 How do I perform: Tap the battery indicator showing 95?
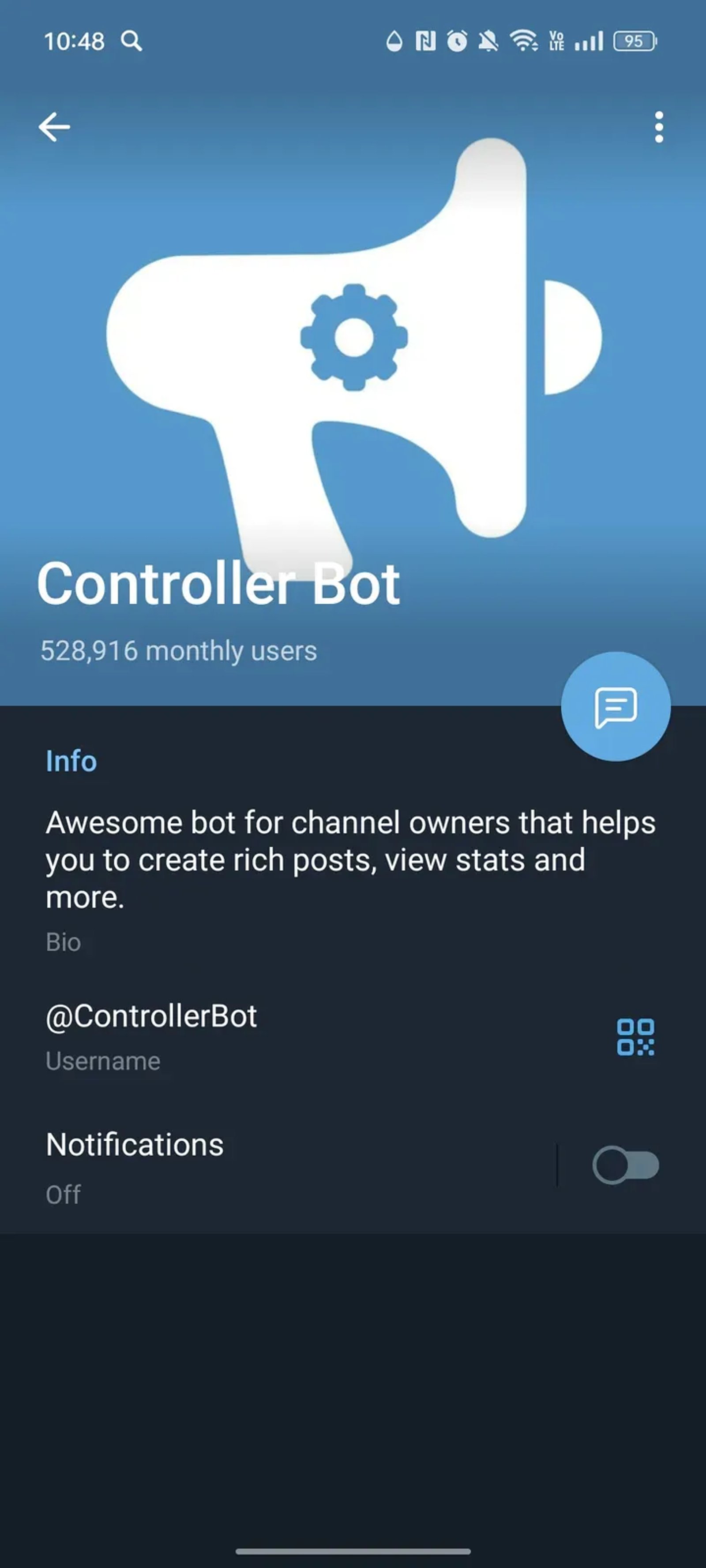634,41
